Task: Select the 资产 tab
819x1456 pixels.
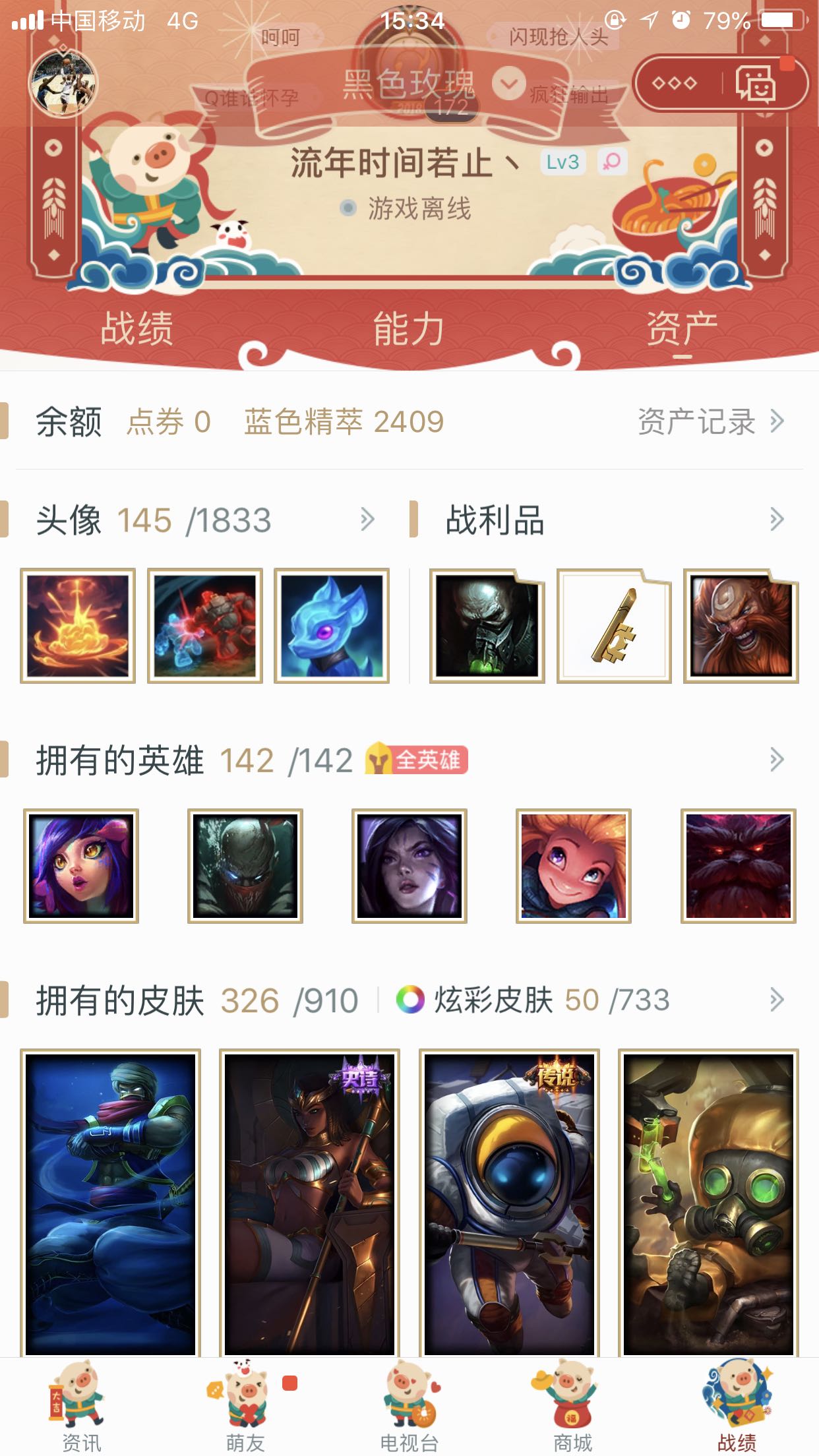Action: pyautogui.click(x=682, y=328)
